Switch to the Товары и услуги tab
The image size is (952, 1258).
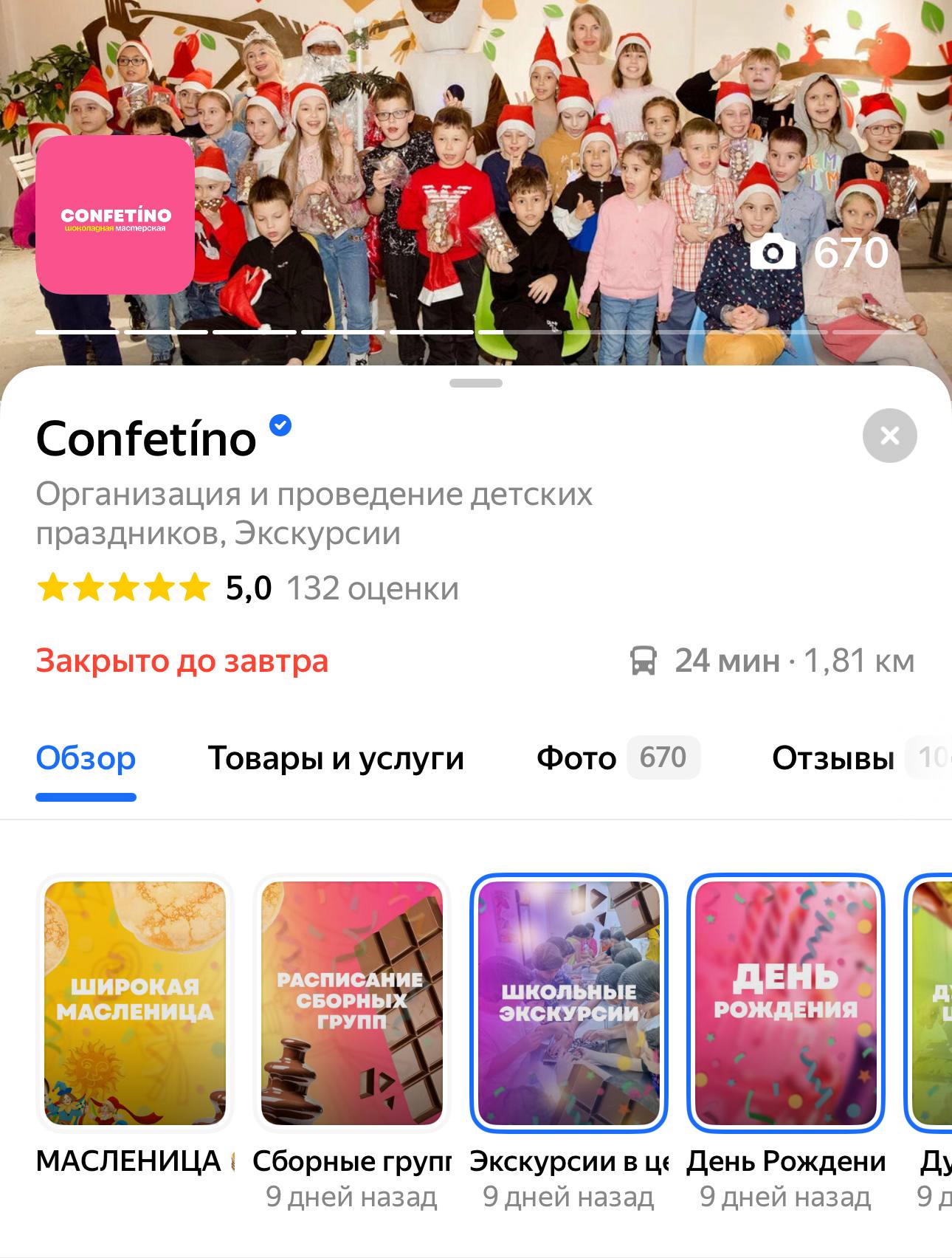tap(336, 758)
